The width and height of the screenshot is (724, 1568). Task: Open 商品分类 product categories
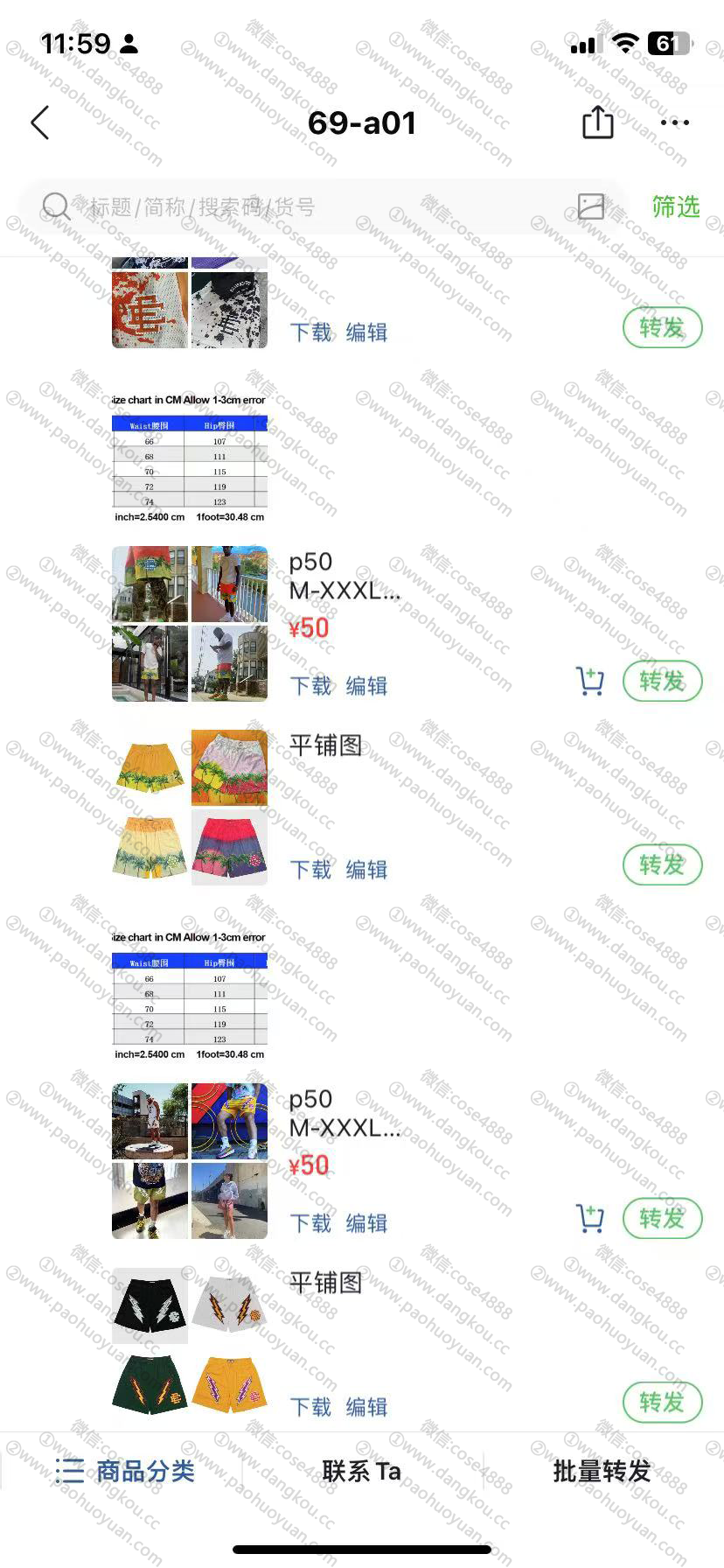[125, 1471]
